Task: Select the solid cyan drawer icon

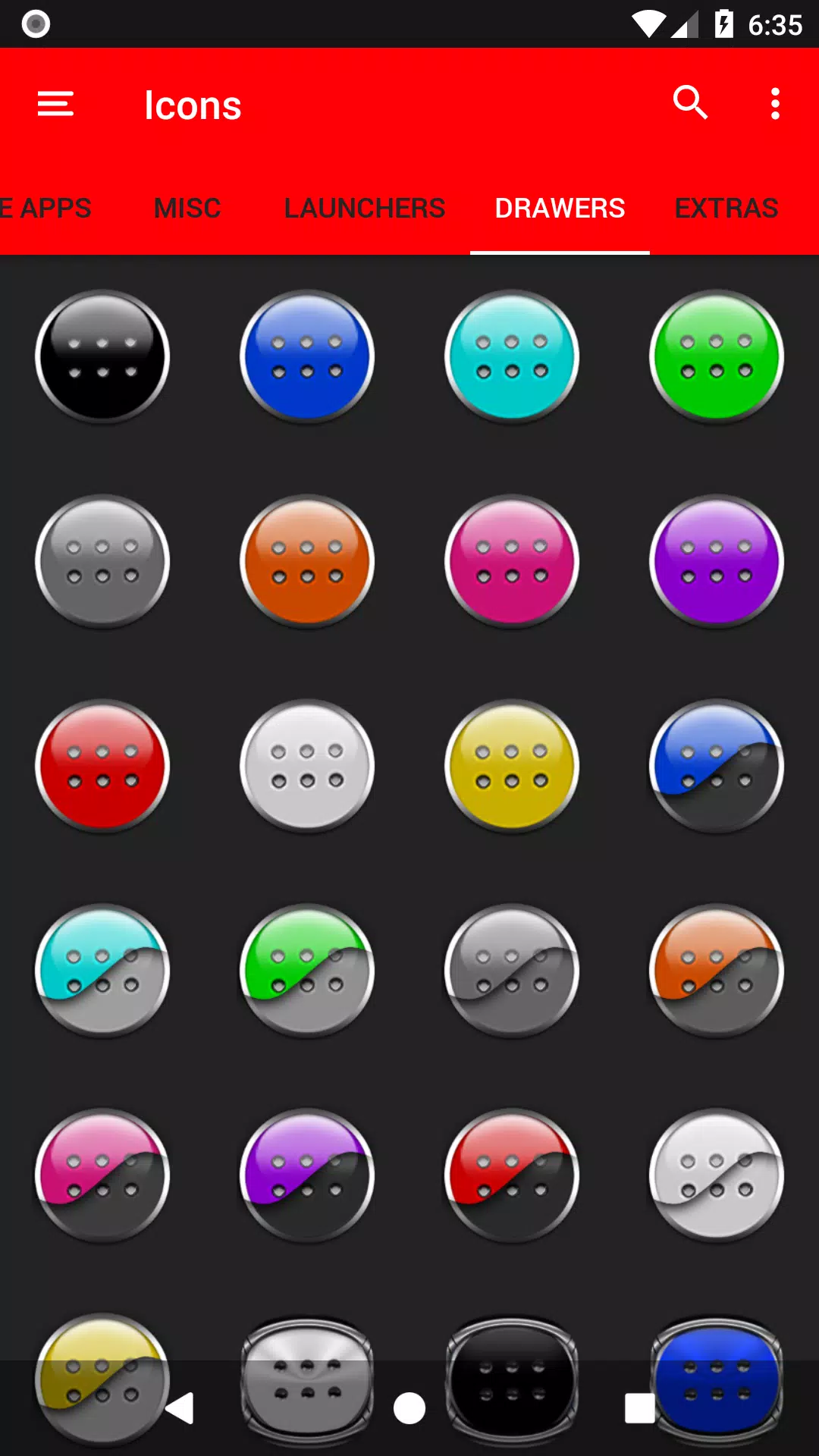Action: click(x=512, y=356)
